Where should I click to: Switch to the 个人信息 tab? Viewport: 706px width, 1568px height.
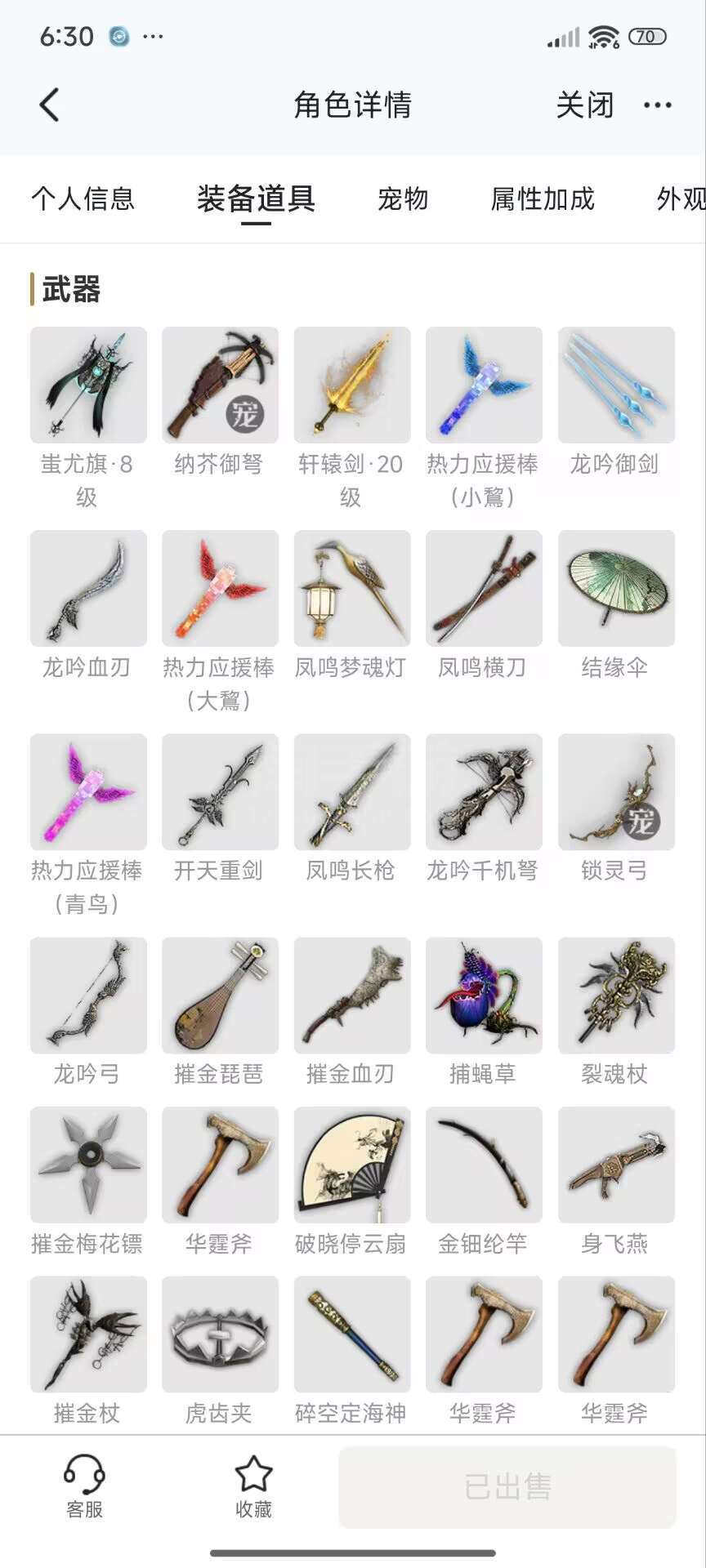pos(83,198)
